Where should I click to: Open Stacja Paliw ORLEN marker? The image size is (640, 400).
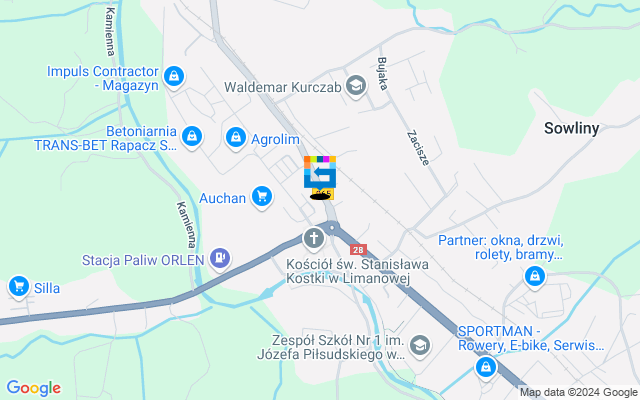(x=221, y=260)
